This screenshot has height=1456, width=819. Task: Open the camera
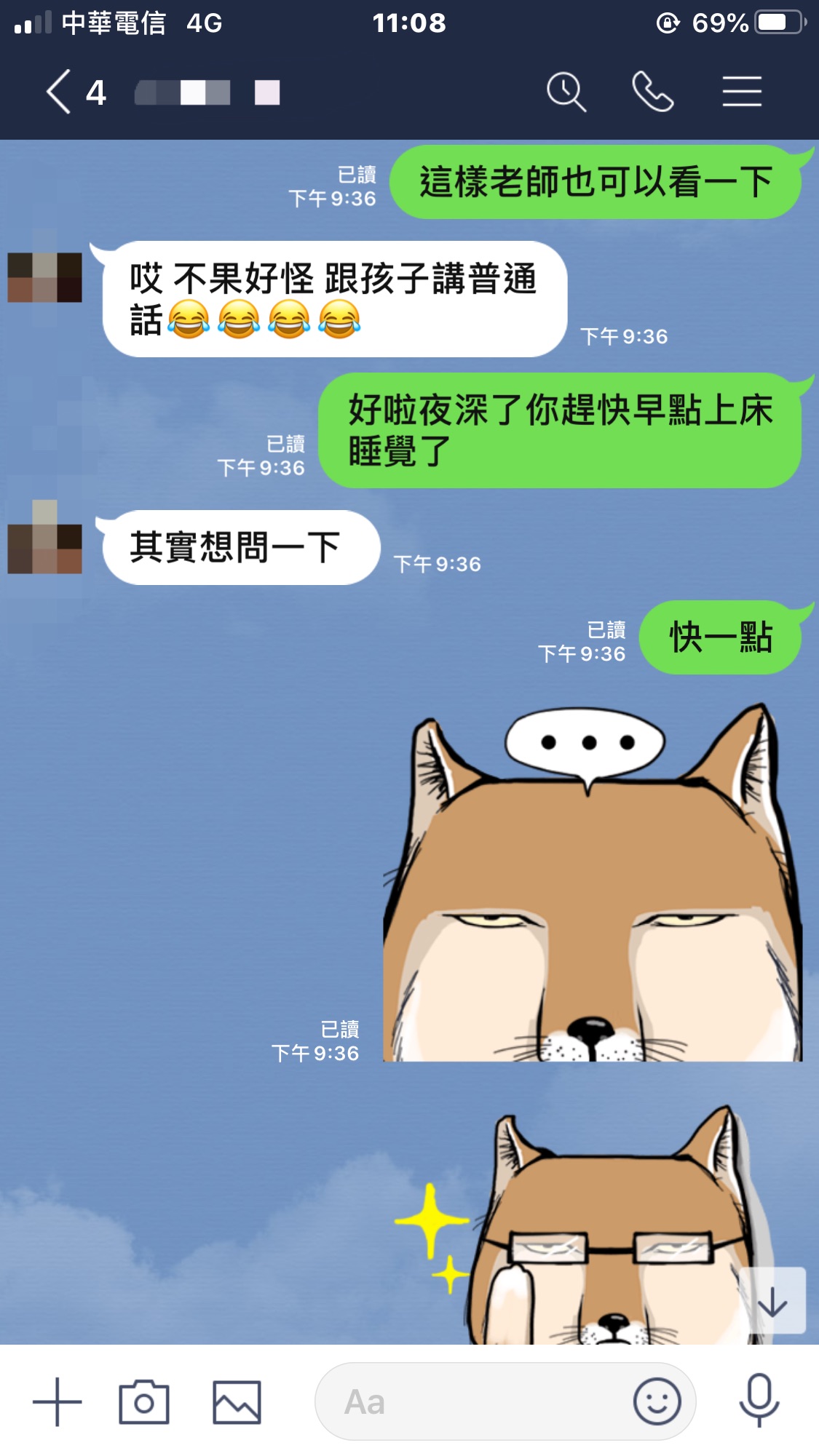click(144, 1401)
